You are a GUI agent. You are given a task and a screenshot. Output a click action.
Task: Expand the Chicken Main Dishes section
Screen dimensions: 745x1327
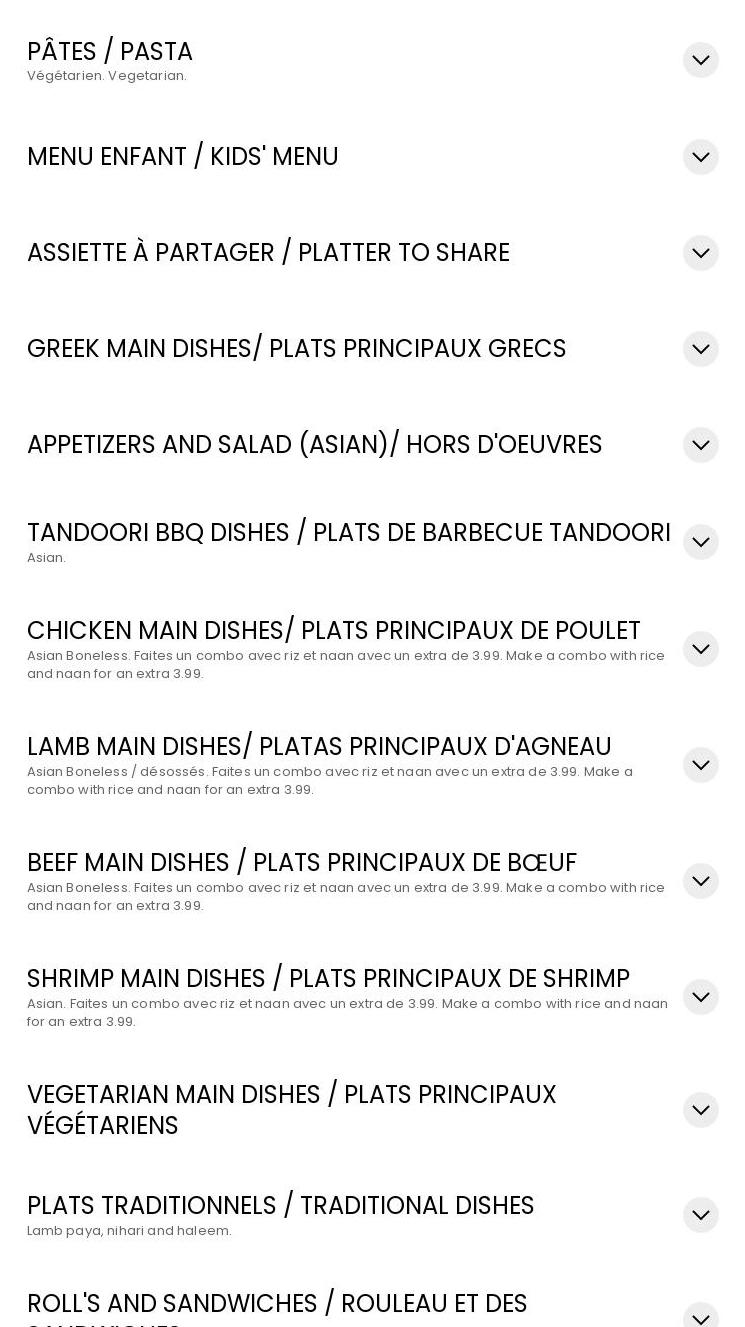pyautogui.click(x=700, y=649)
